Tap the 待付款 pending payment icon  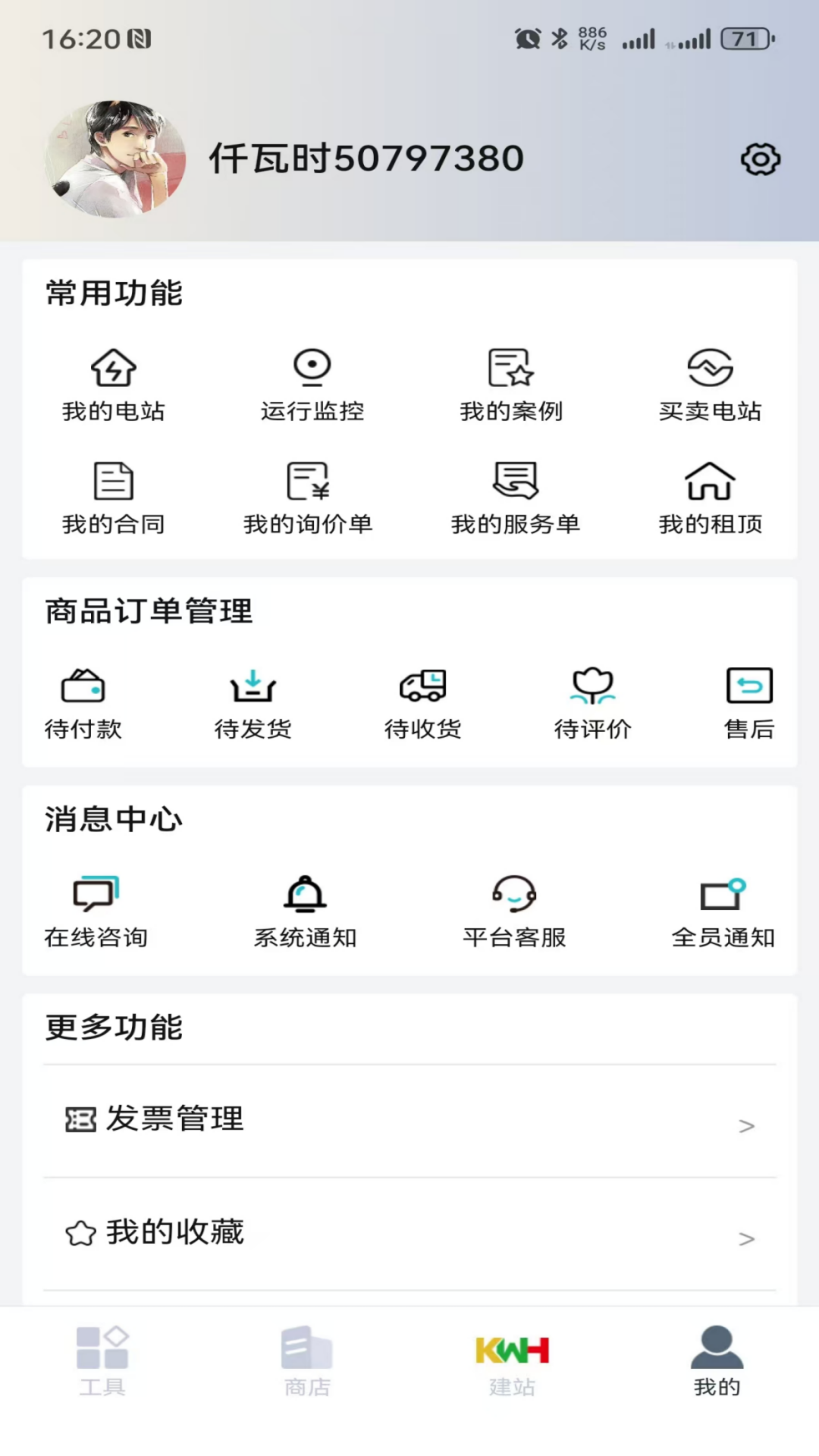click(83, 701)
